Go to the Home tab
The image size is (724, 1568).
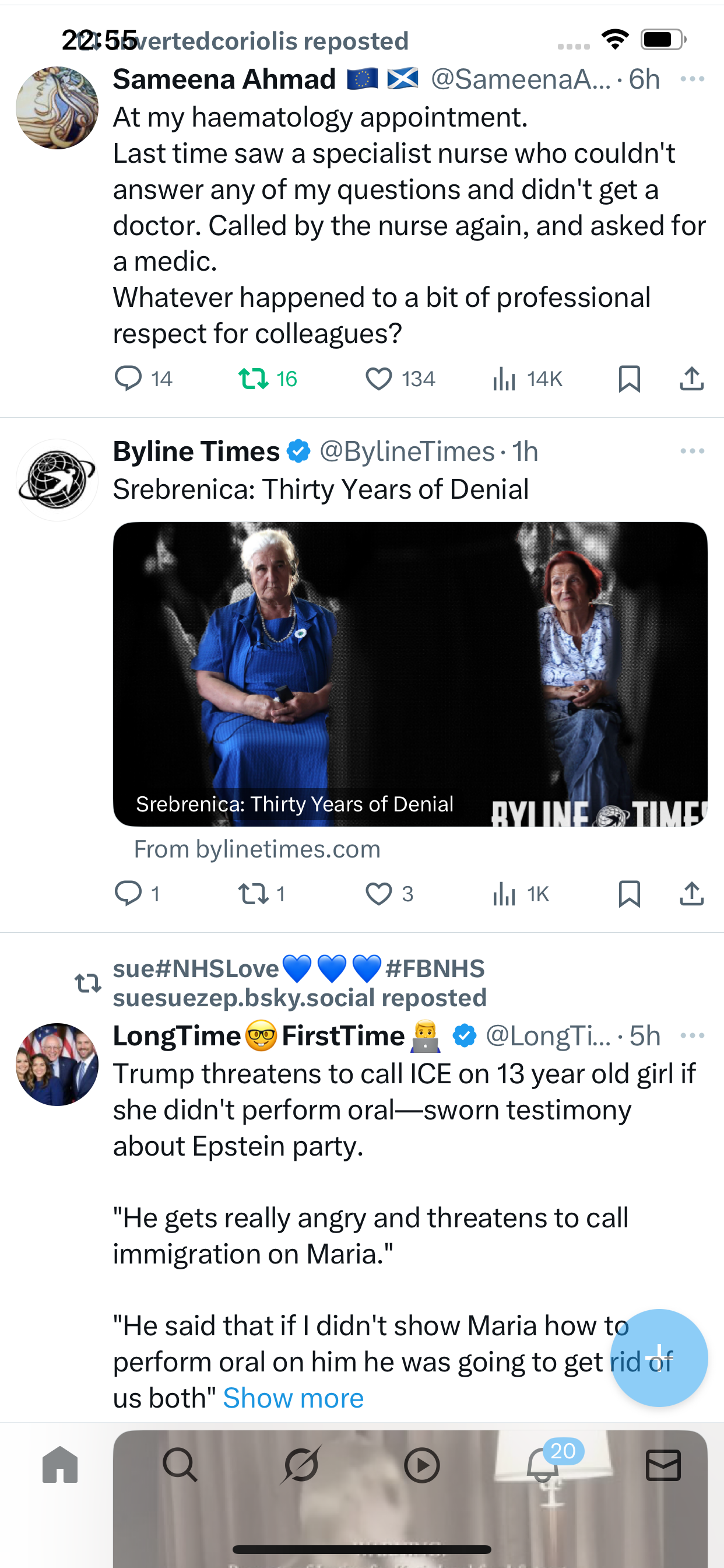pyautogui.click(x=60, y=1465)
